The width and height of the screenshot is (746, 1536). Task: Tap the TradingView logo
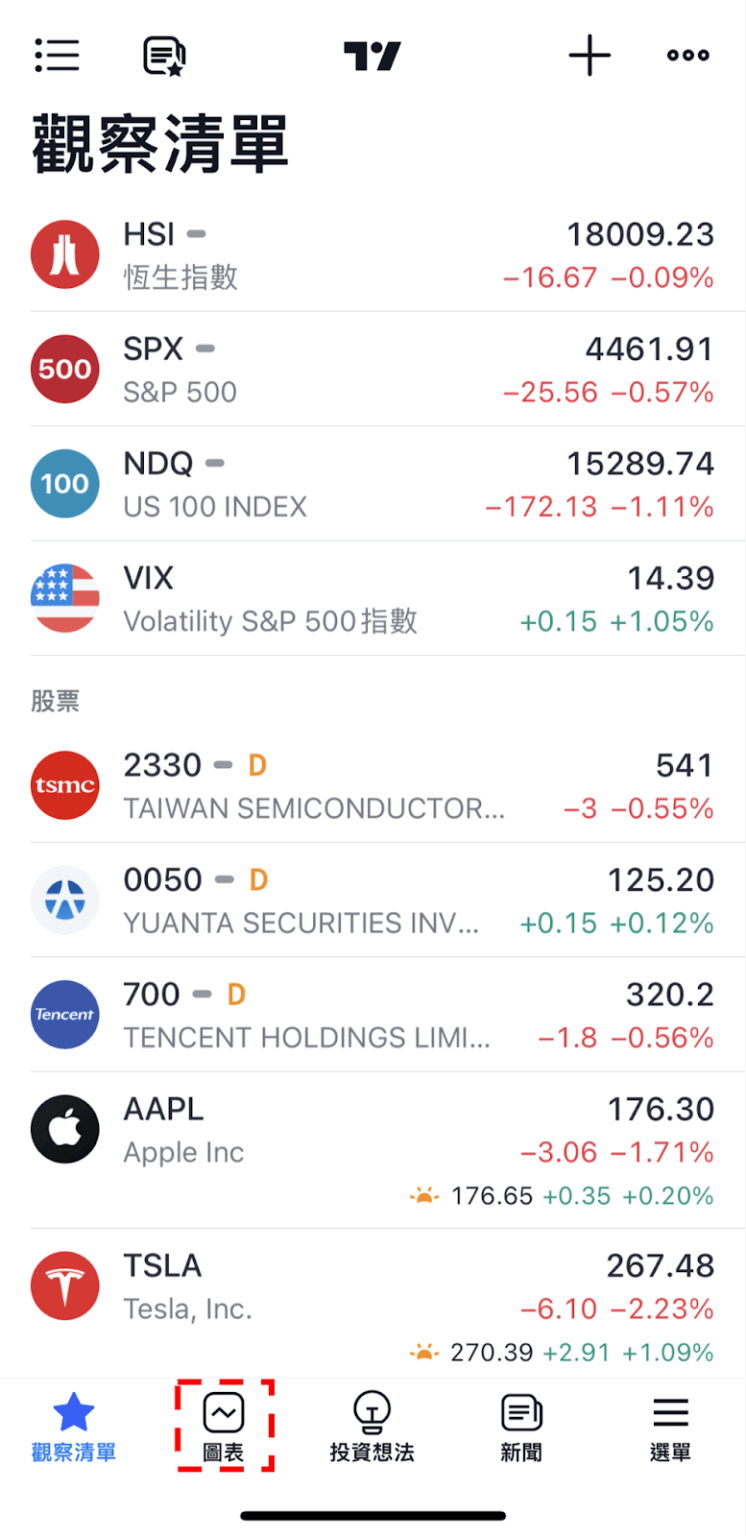tap(371, 55)
